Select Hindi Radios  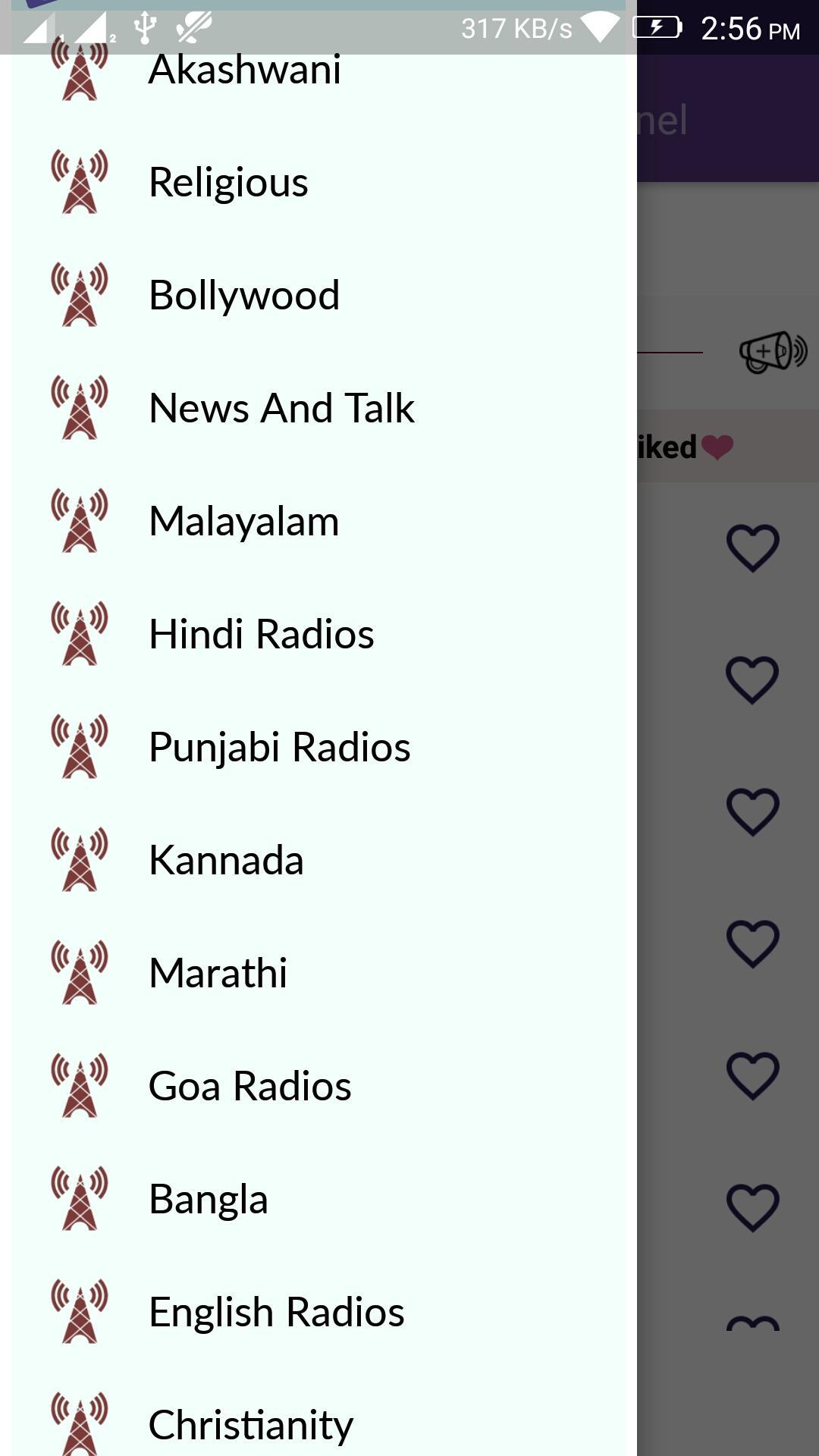(324, 634)
